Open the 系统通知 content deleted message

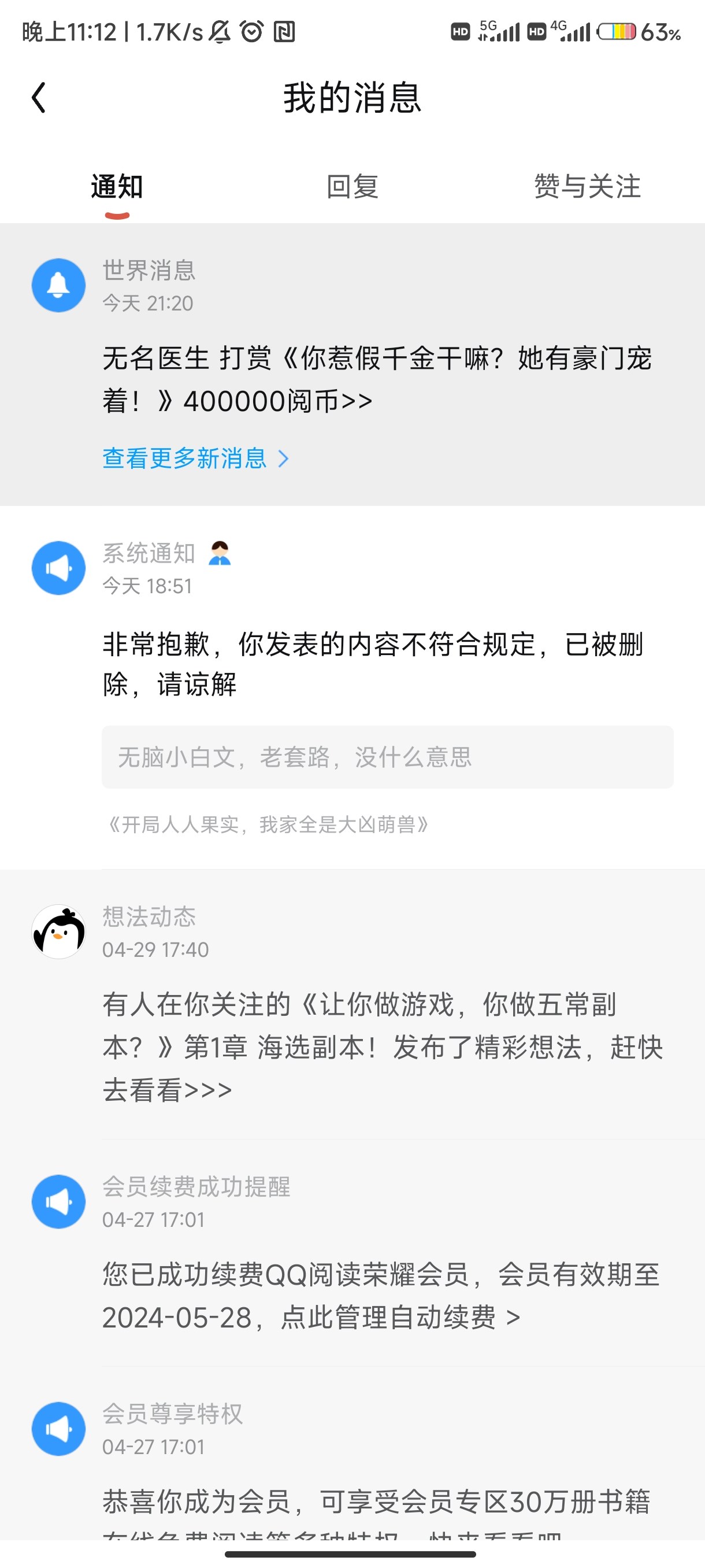coord(372,664)
